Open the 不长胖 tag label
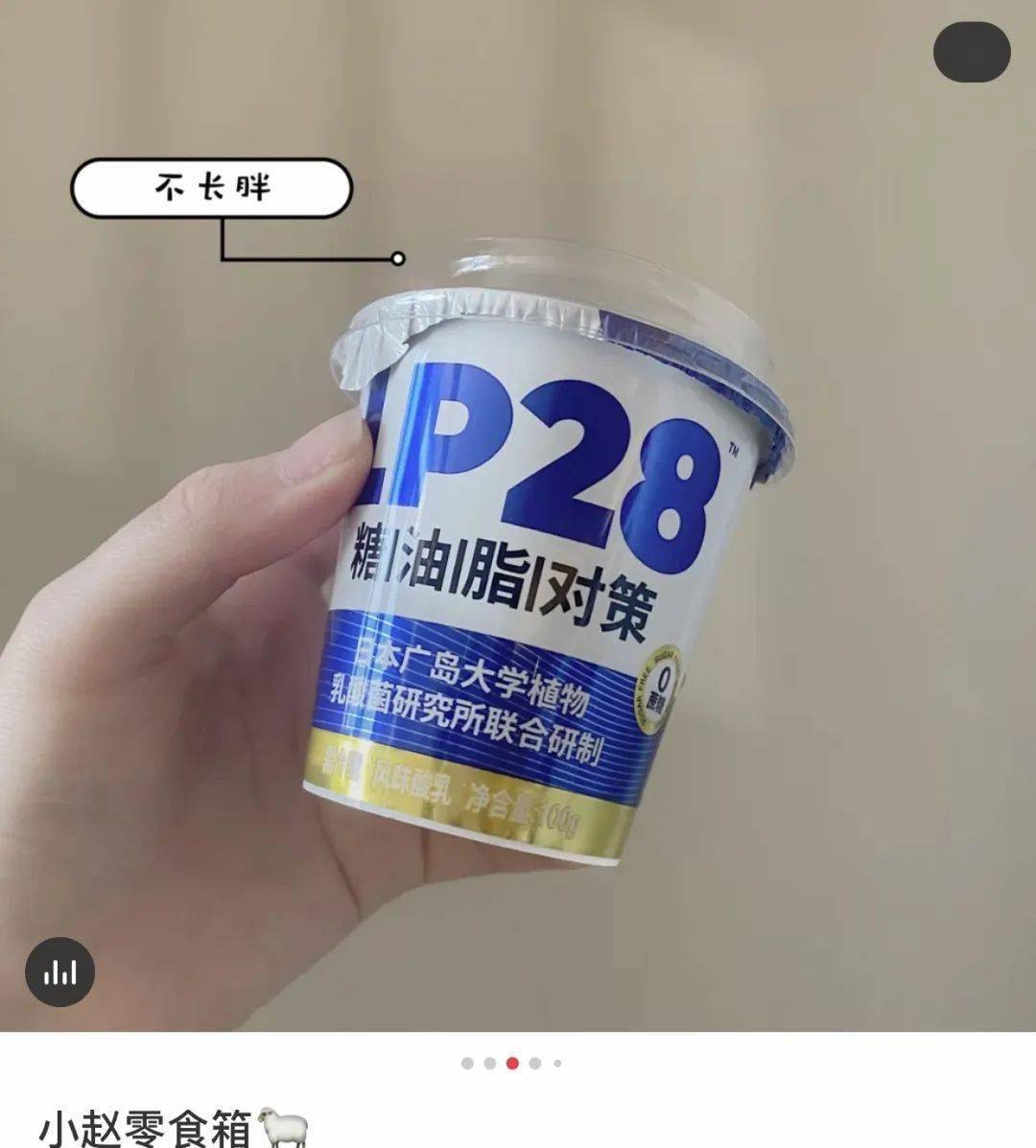The width and height of the screenshot is (1036, 1148). pyautogui.click(x=211, y=188)
